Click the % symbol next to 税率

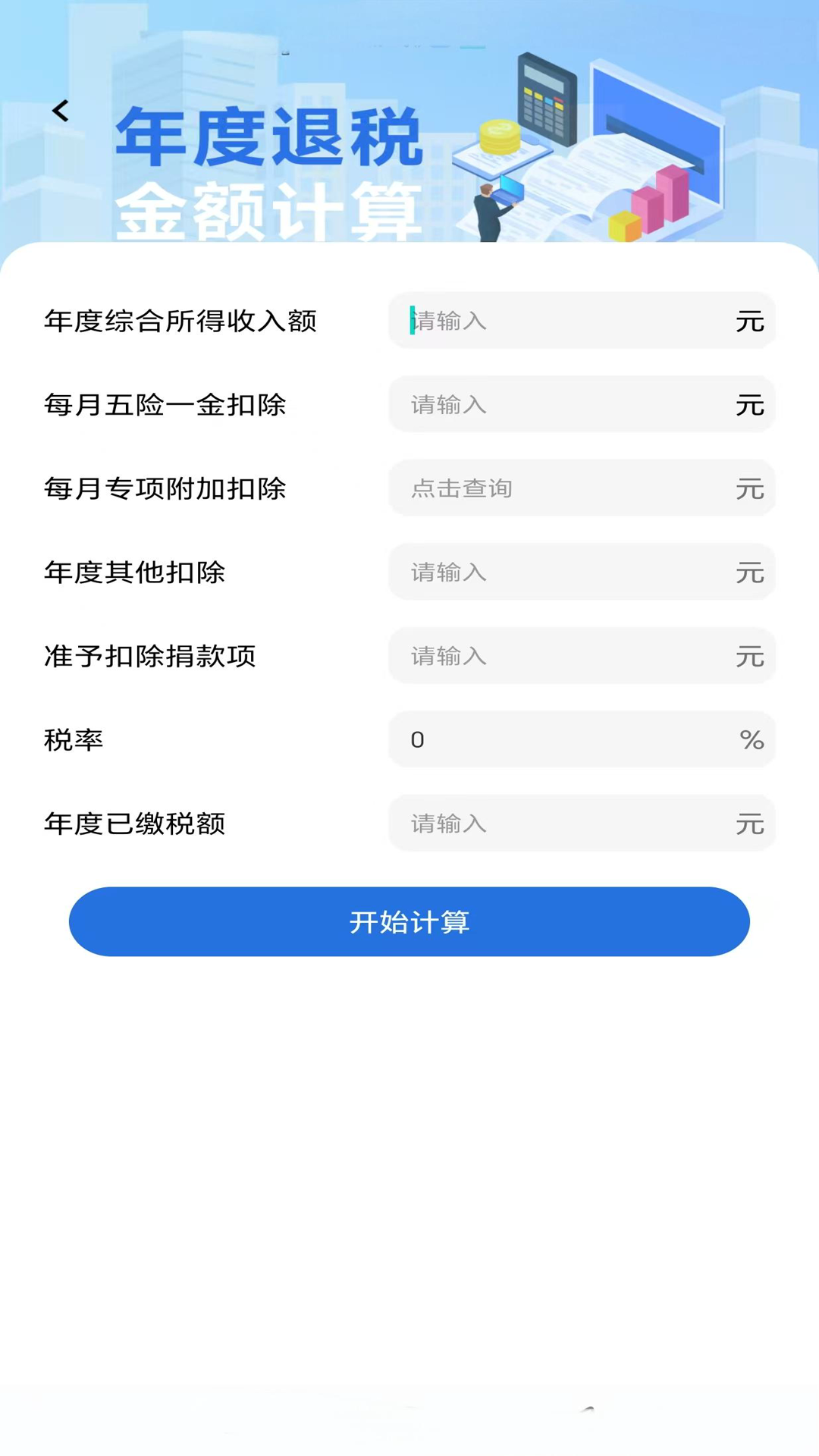[x=752, y=740]
